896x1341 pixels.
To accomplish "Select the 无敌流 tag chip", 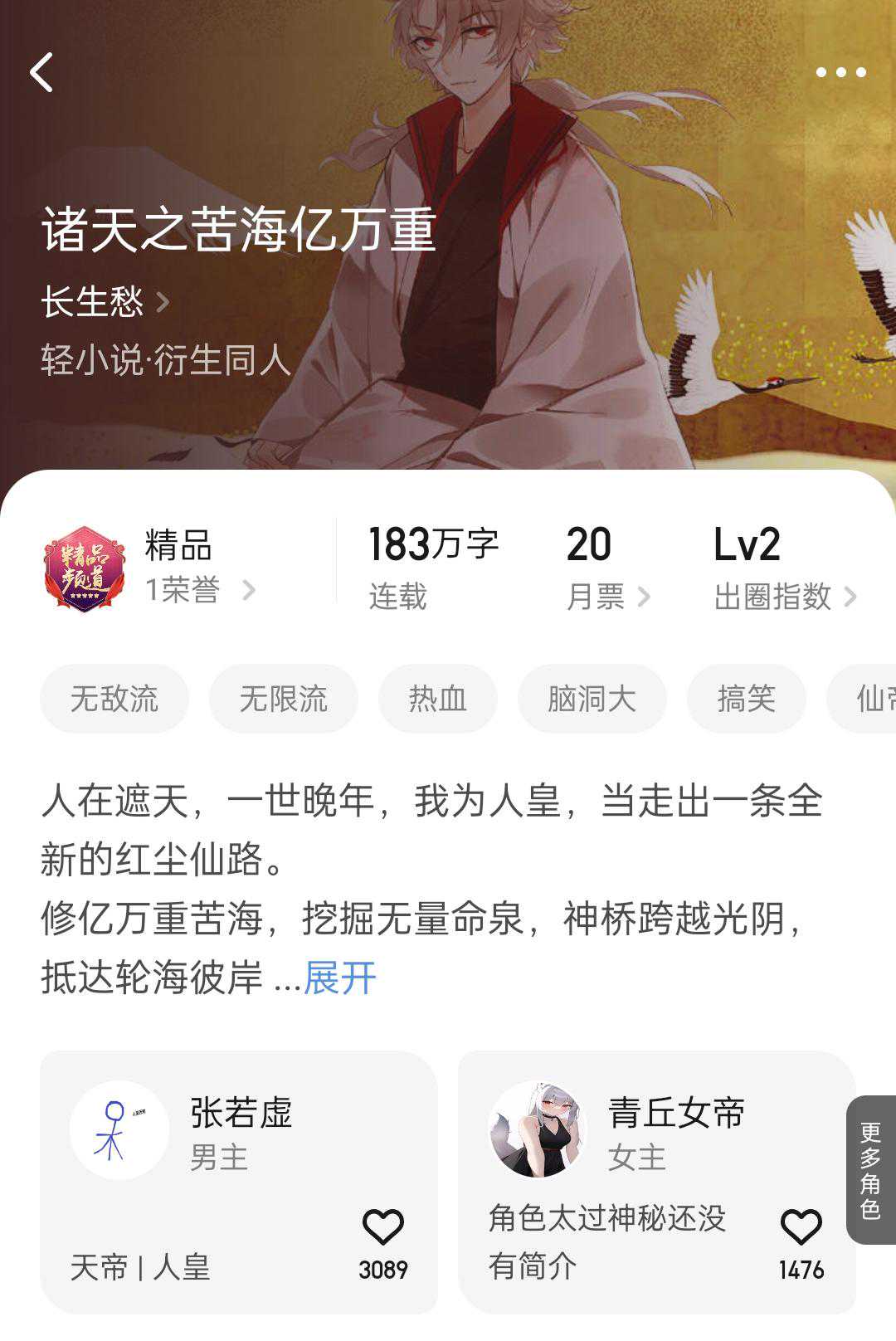I will click(x=114, y=699).
